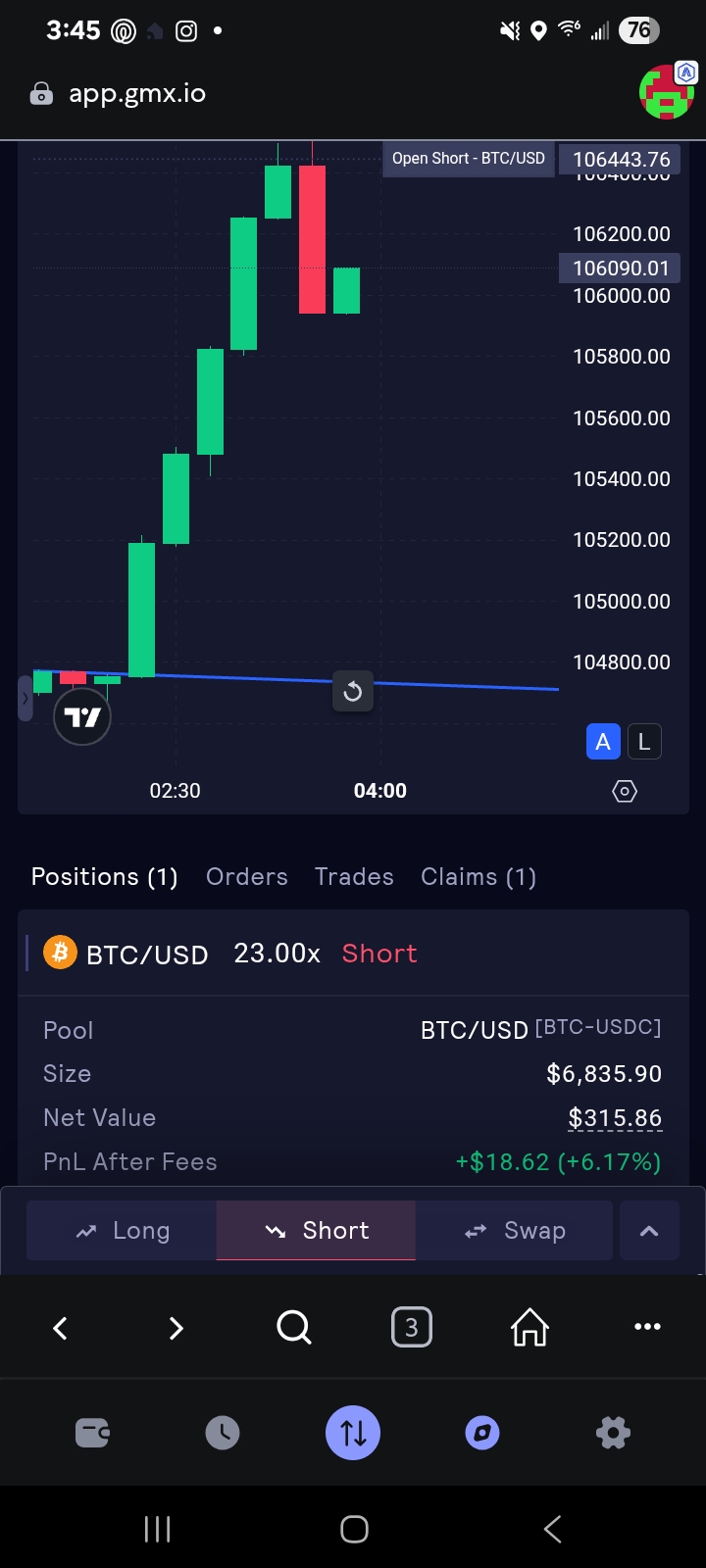Toggle auto scale with the A button
This screenshot has height=1568, width=706.
pyautogui.click(x=603, y=742)
